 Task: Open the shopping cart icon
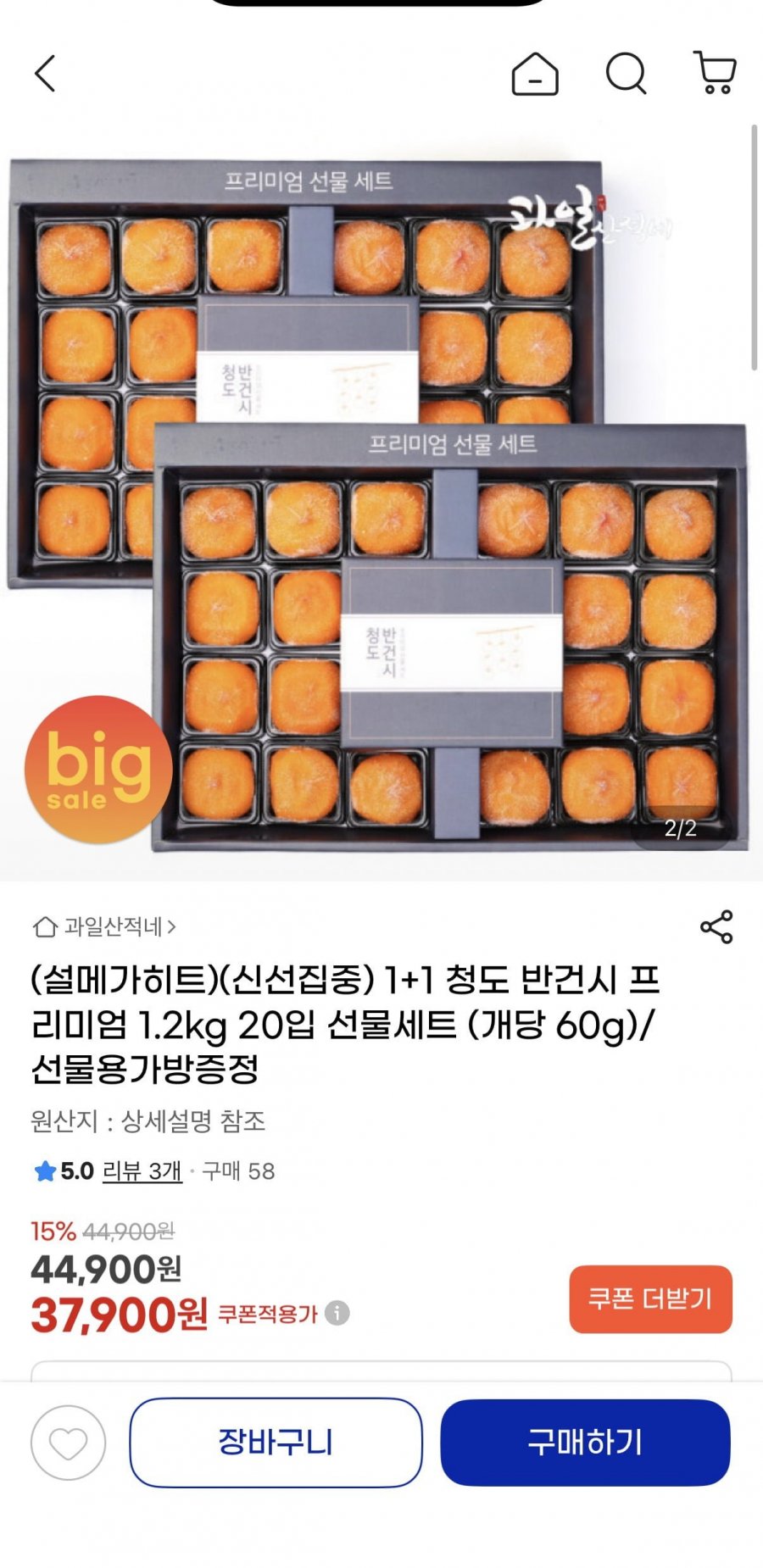[715, 74]
